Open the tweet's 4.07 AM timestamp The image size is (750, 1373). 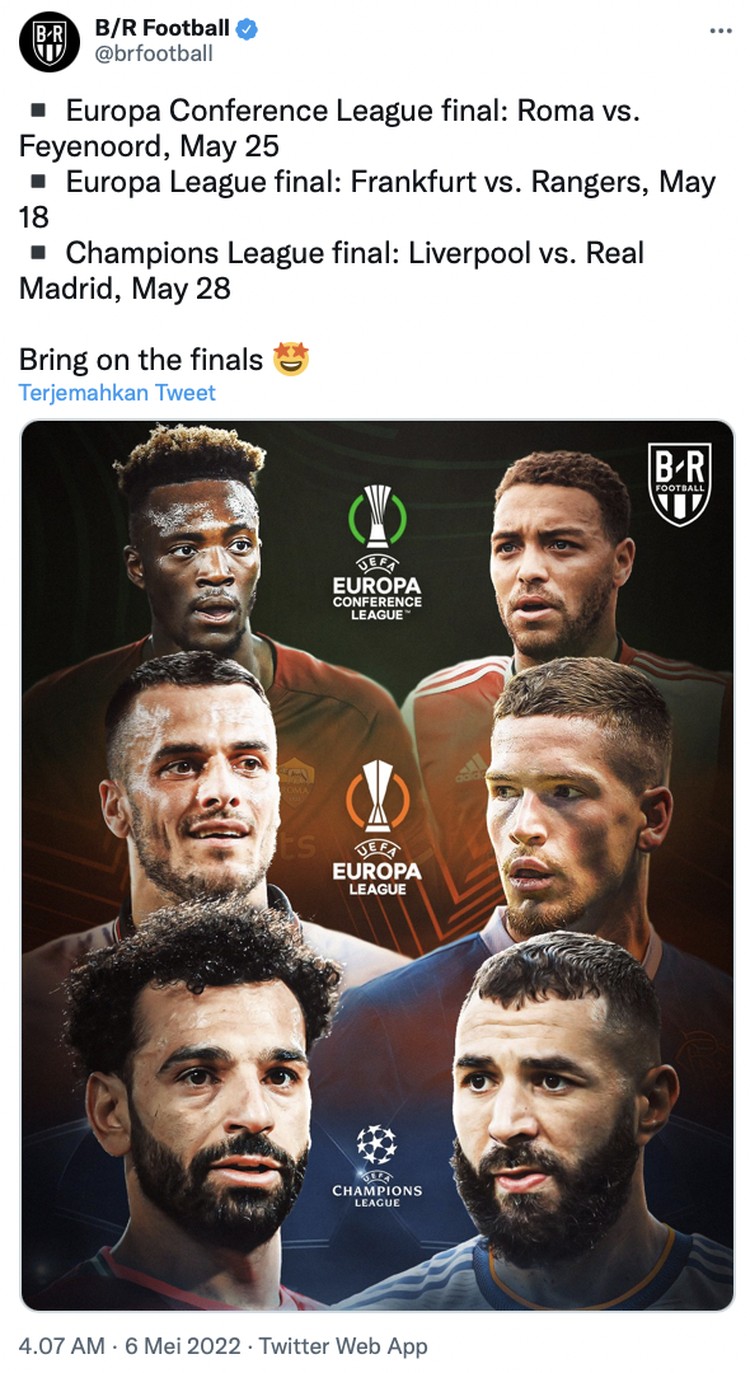[62, 1346]
